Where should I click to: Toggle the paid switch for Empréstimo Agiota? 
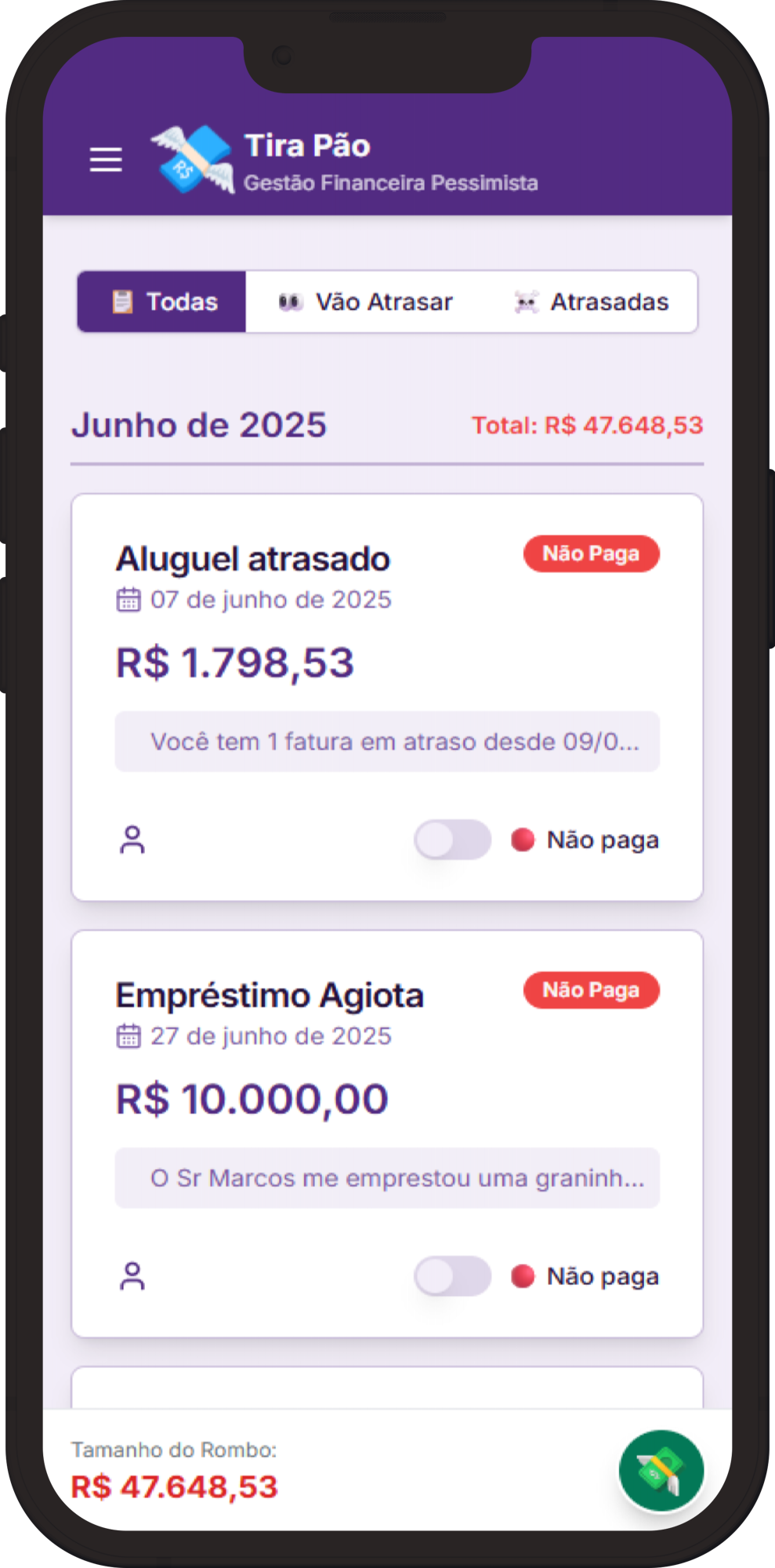452,1276
